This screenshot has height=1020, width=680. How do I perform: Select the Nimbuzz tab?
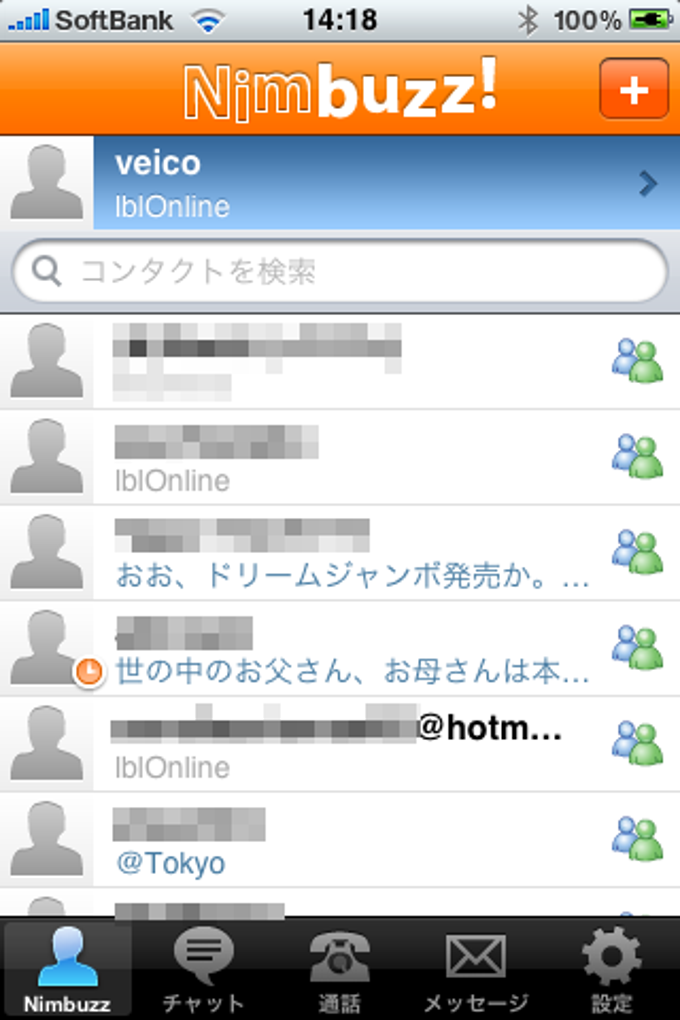[67, 970]
